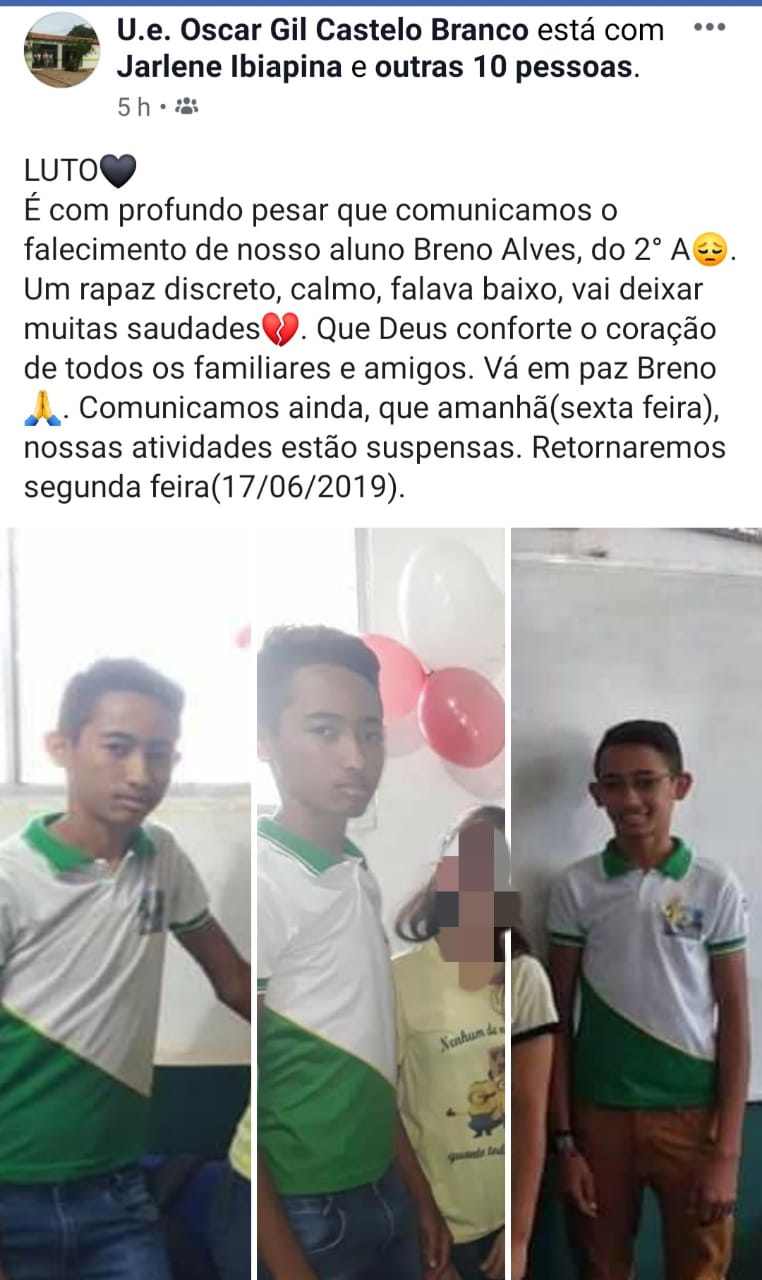The image size is (762, 1280).
Task: Open U.e. Oscar Gil Castelo Branco page avatar
Action: [x=62, y=50]
